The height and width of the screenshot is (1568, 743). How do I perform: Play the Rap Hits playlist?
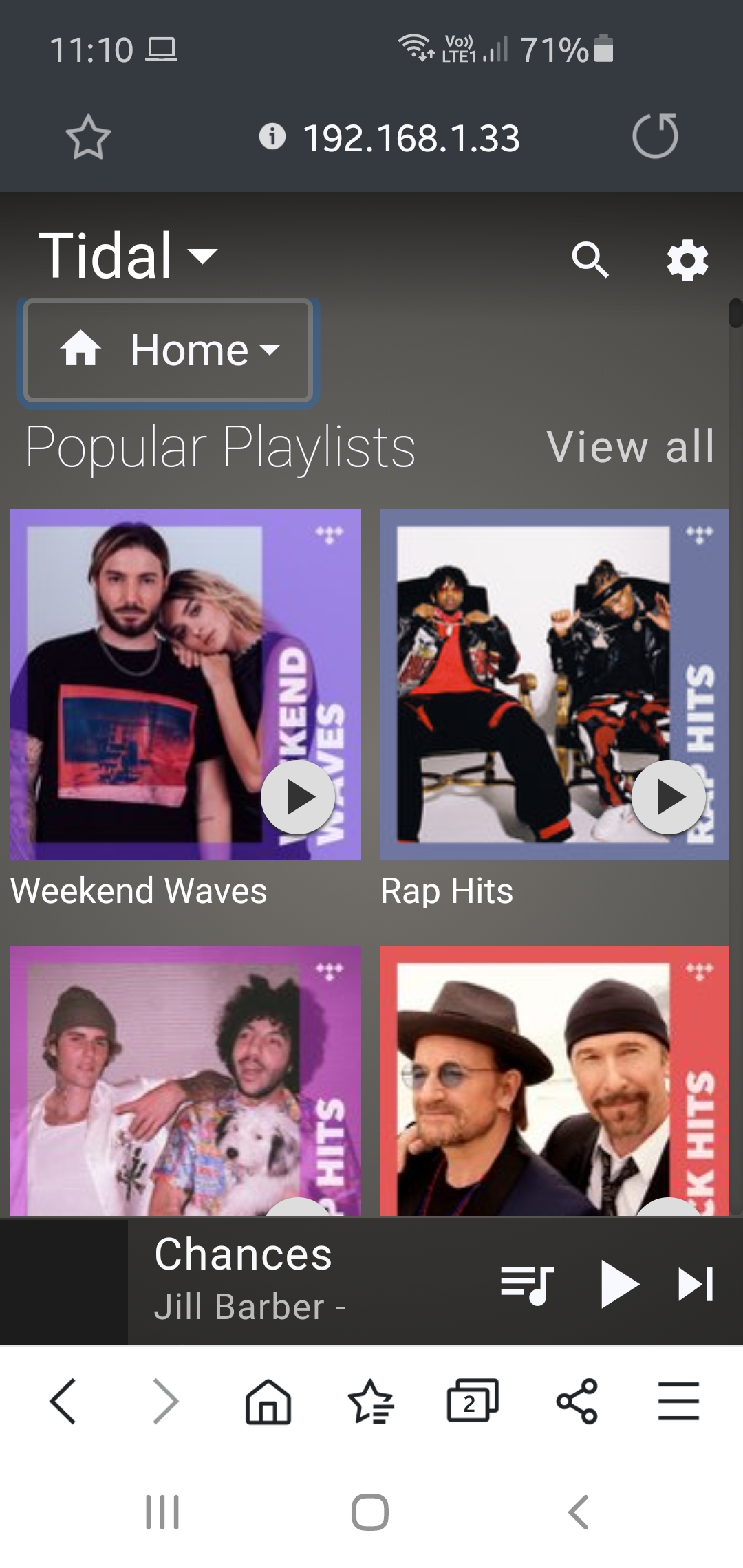pos(669,797)
